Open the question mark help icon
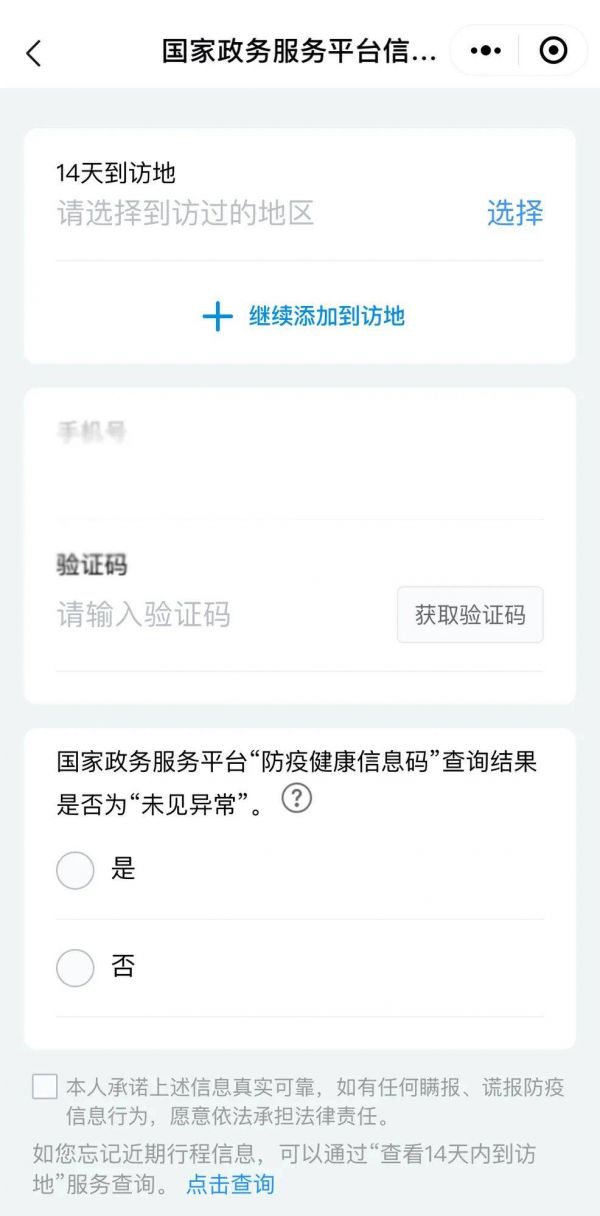 point(297,798)
